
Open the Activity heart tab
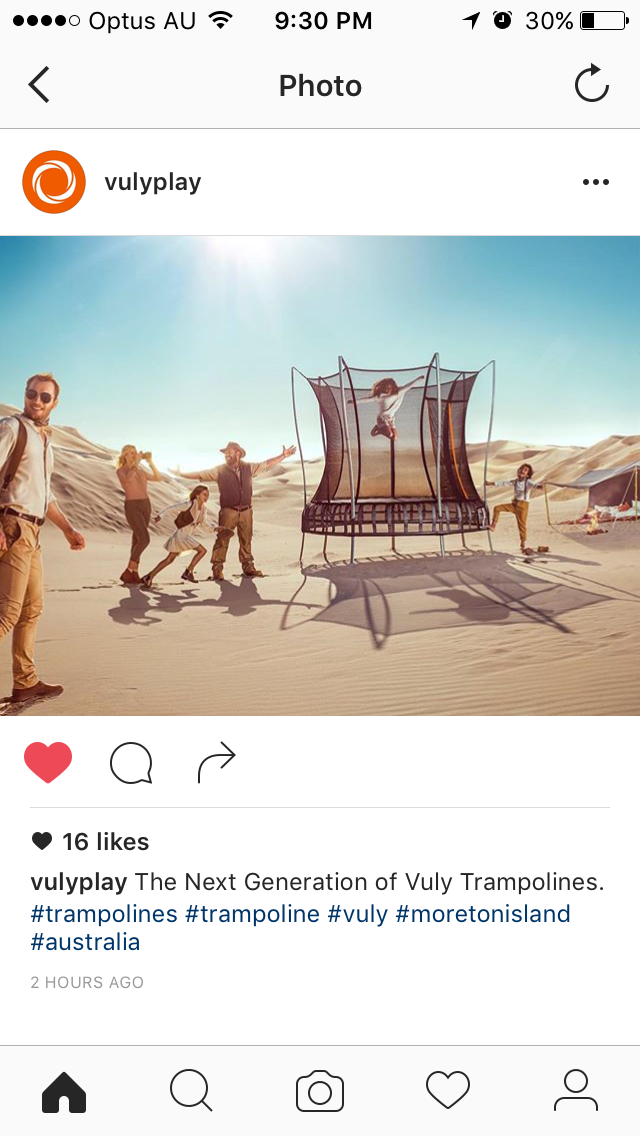coord(447,1091)
